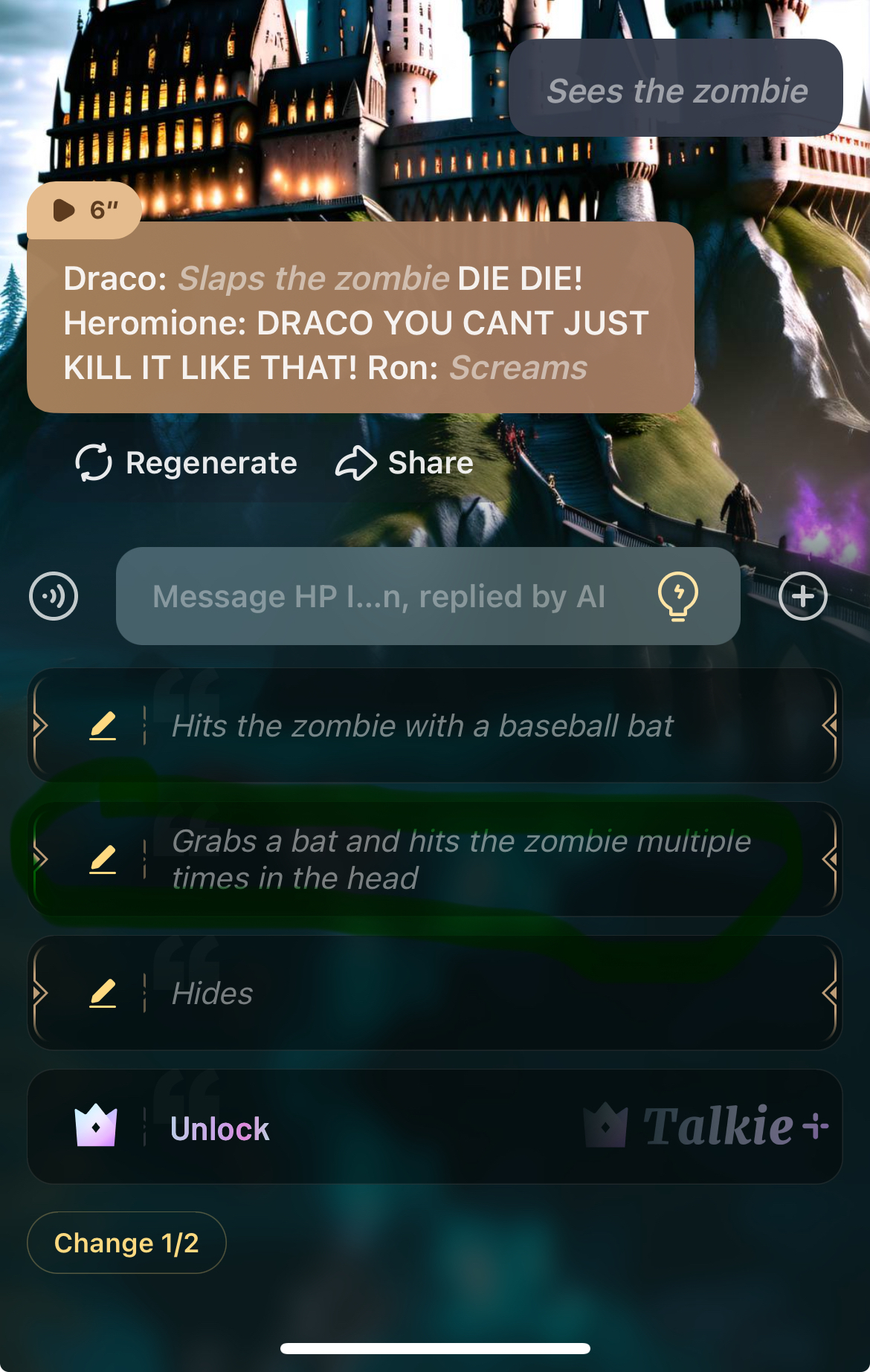
Task: Focus the Message HP text field
Action: pyautogui.click(x=379, y=597)
